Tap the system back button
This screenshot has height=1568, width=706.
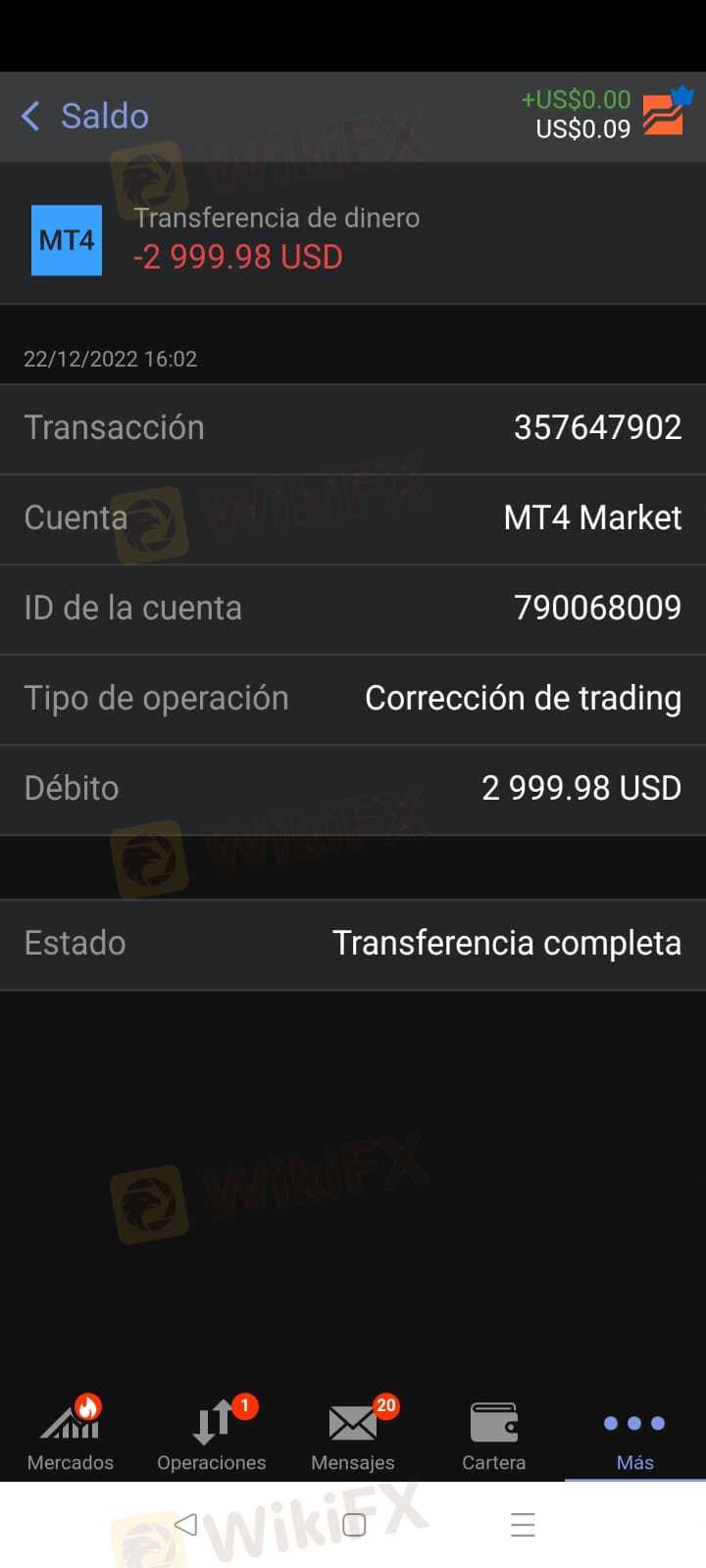pyautogui.click(x=185, y=1524)
